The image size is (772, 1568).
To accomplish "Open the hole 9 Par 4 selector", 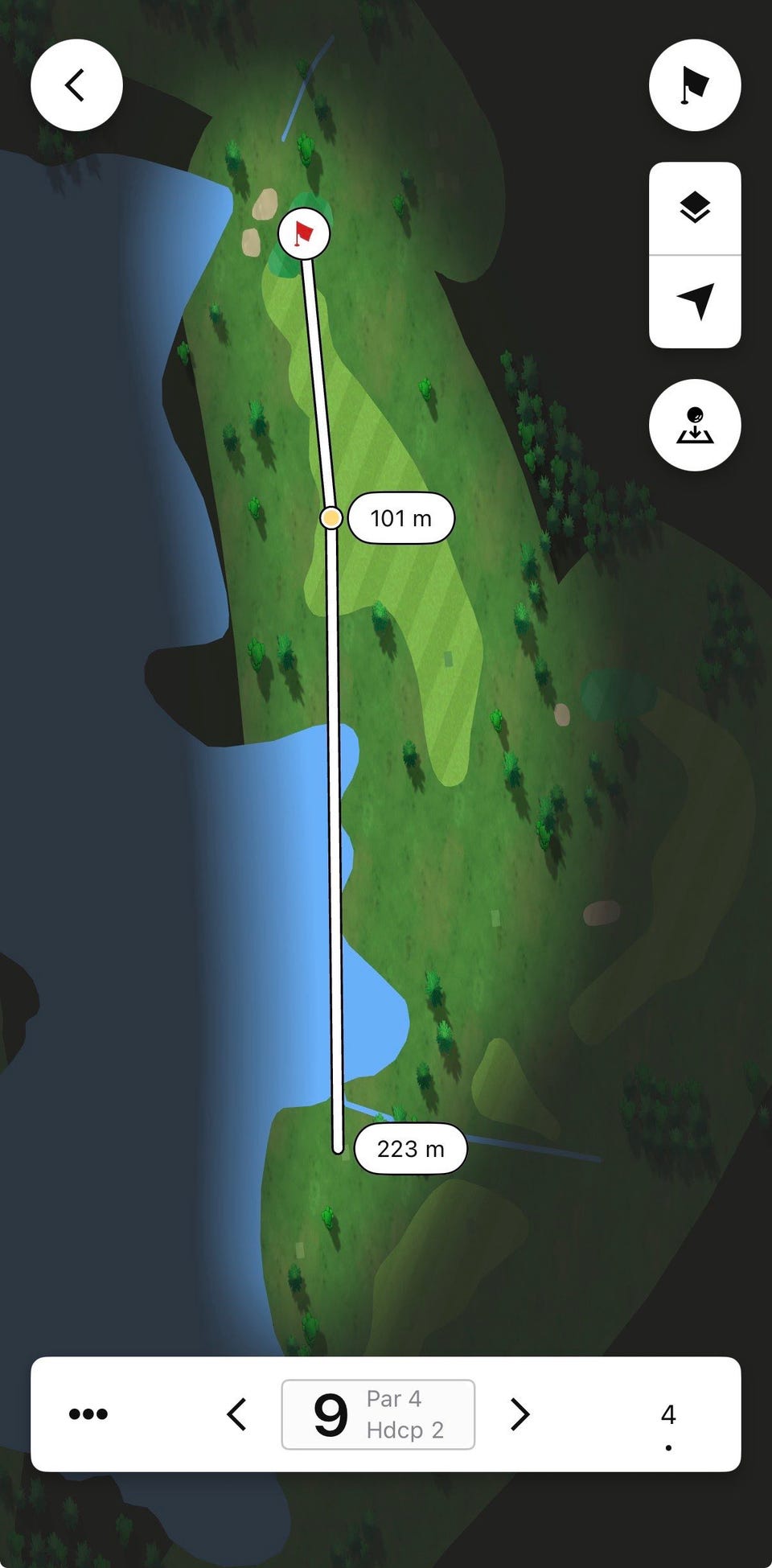I will pos(378,1414).
